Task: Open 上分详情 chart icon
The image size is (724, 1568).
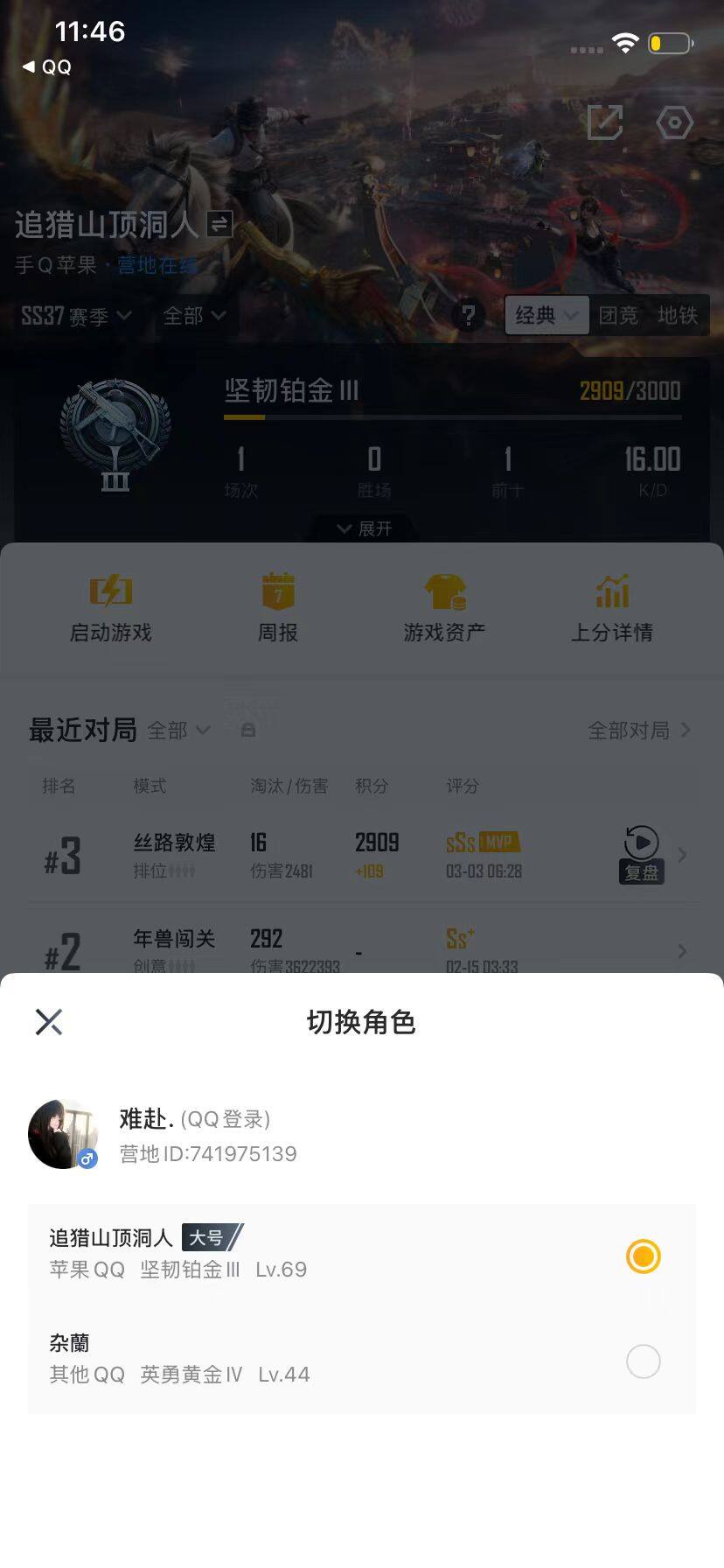Action: (x=613, y=591)
